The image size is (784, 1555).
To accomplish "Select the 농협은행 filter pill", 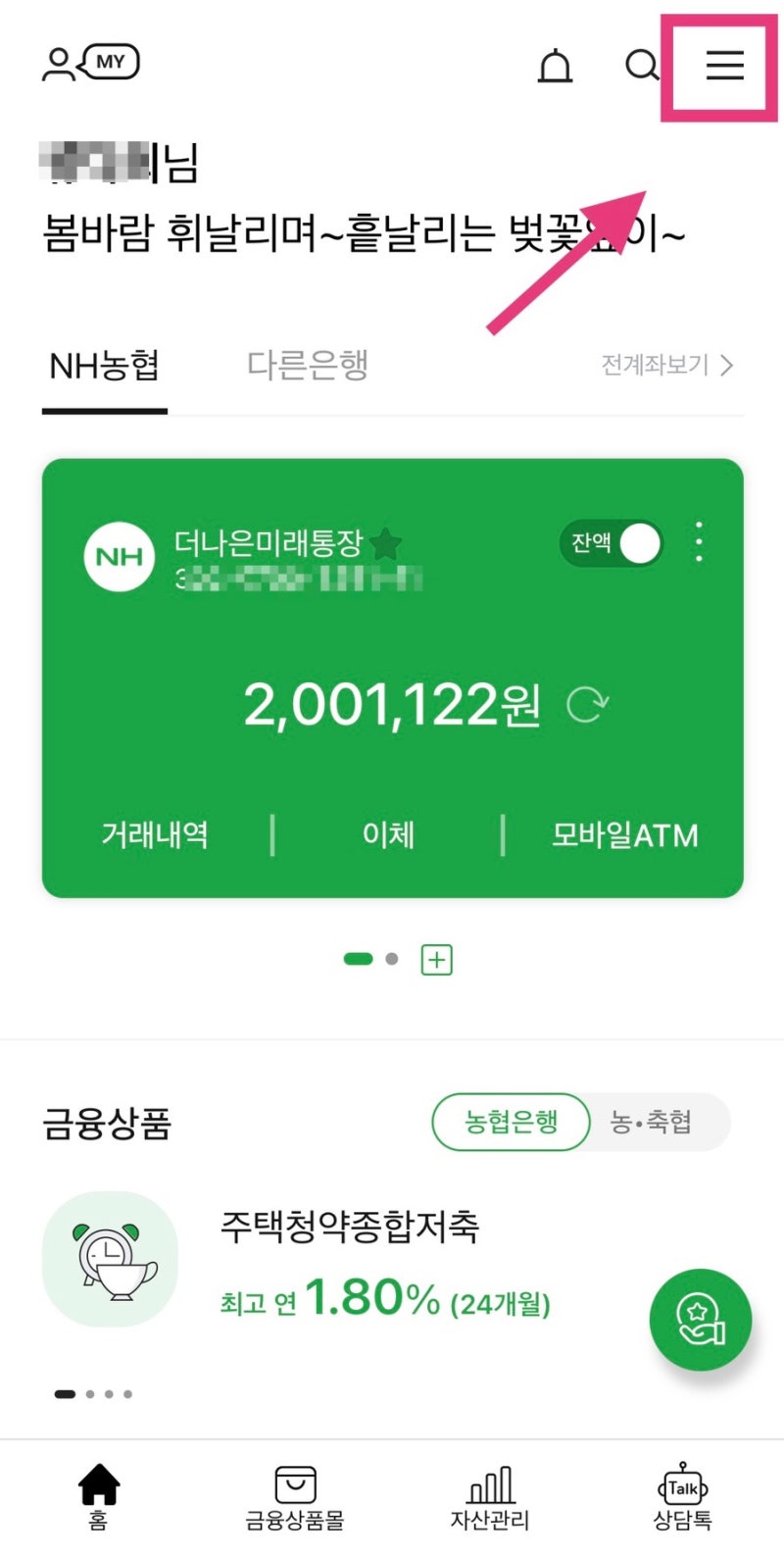I will point(510,1123).
